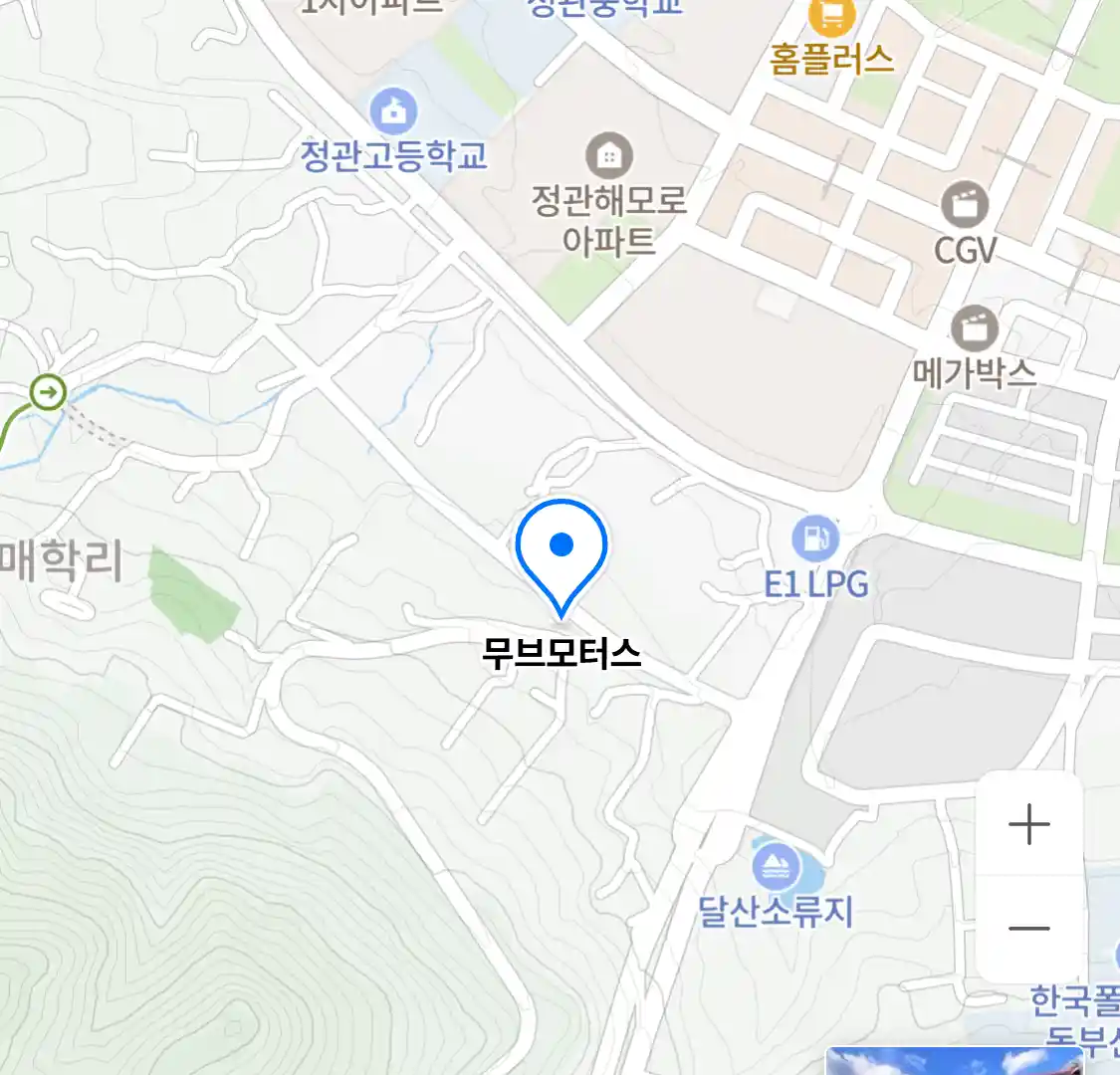Zoom out with the minus button

coord(1028,929)
